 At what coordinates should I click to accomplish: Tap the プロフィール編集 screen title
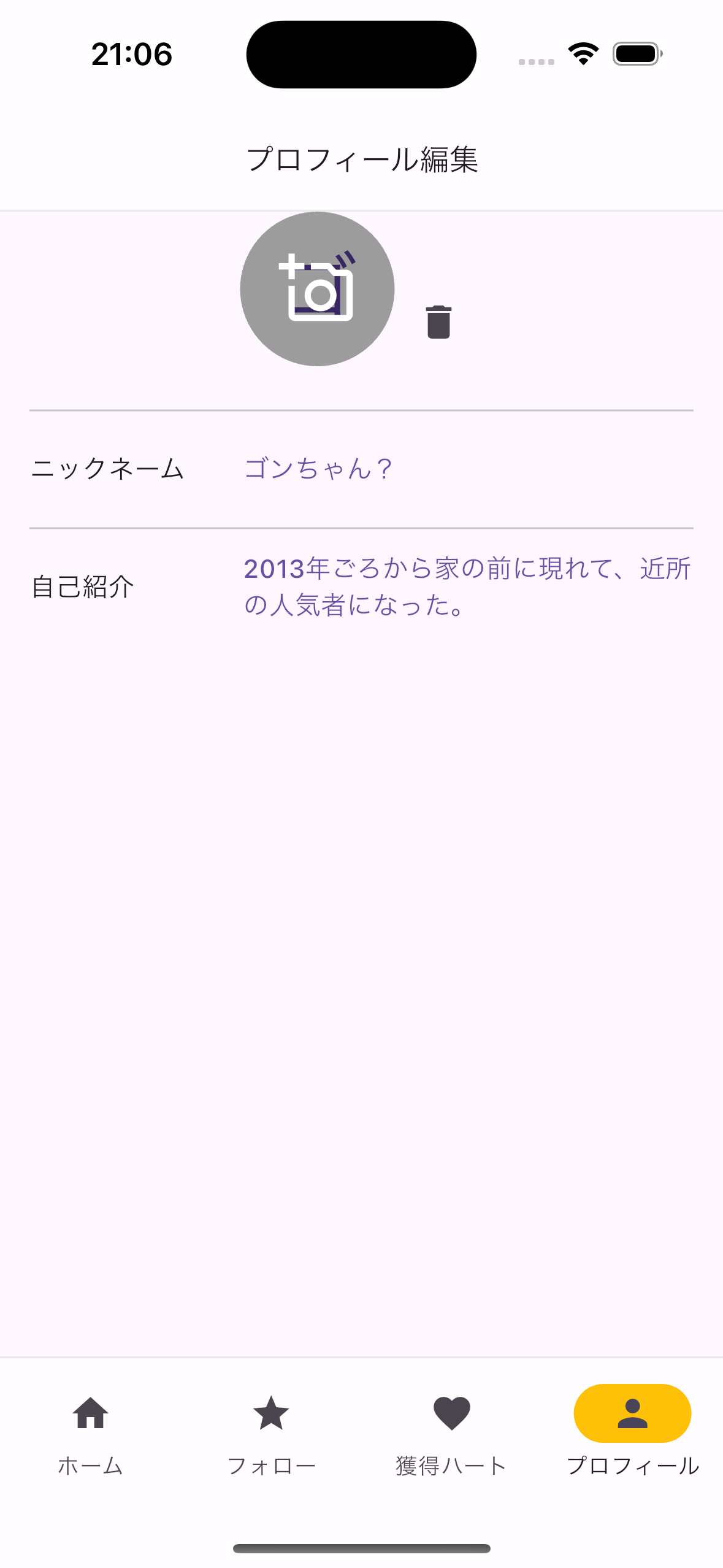point(362,158)
